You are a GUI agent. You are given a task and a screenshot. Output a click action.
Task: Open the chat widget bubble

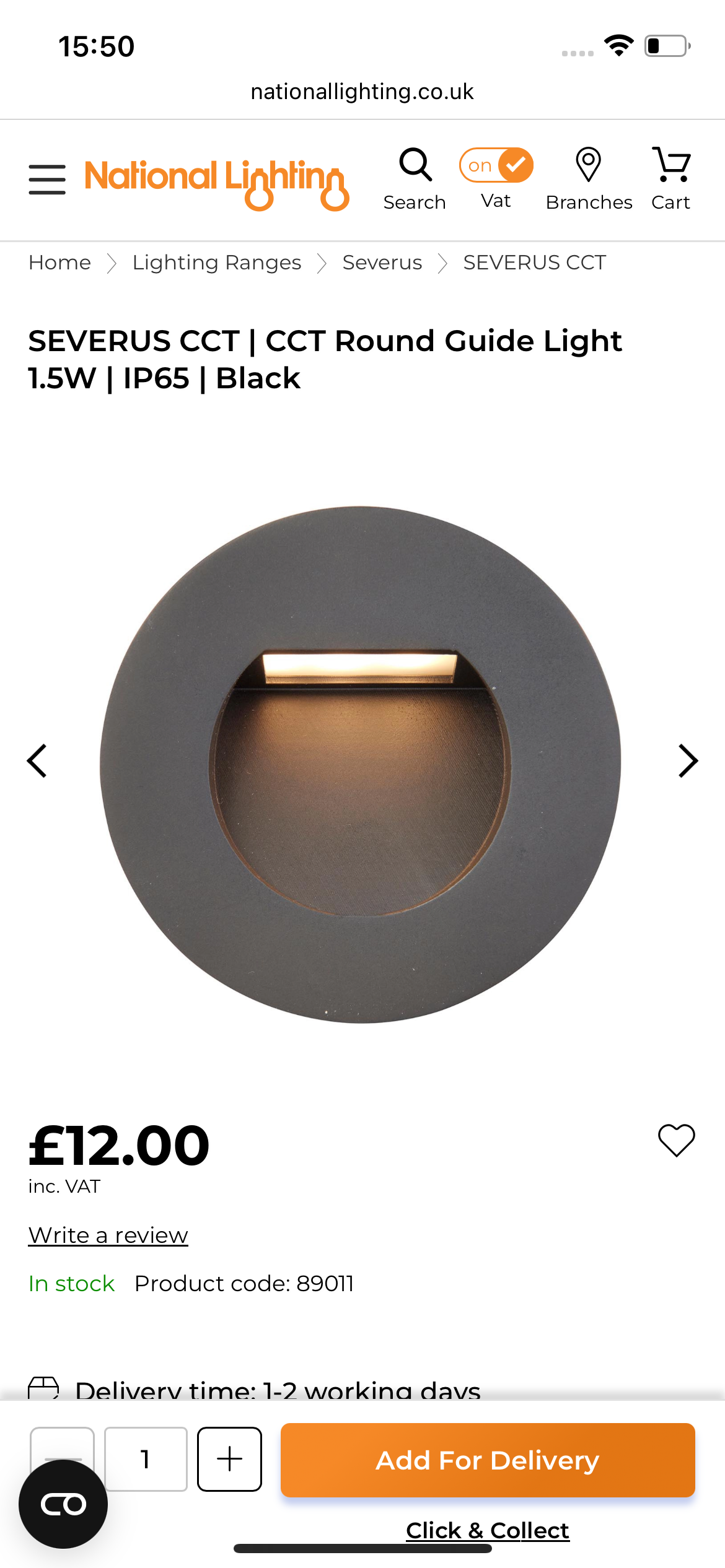click(63, 1504)
